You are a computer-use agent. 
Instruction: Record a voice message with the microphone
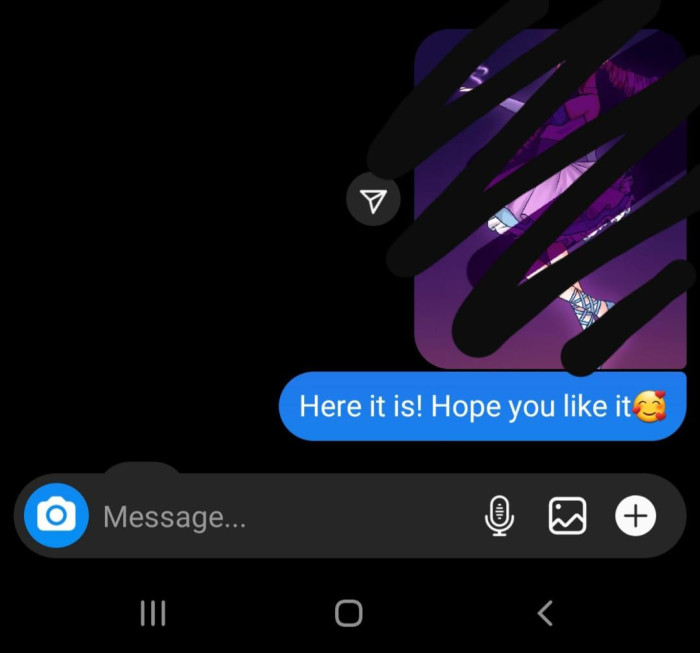[499, 516]
